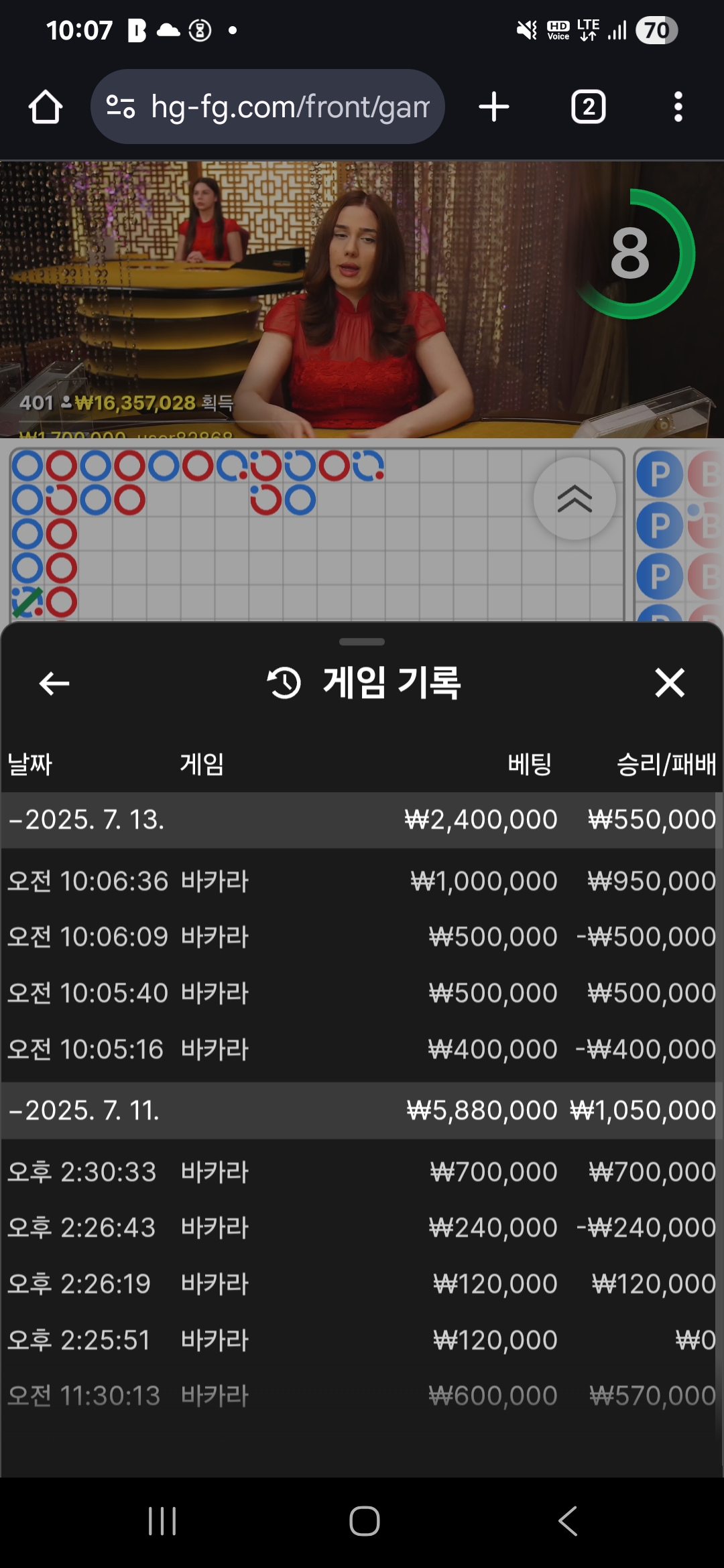
Task: Open the 오전 10:06:09 baccarat record
Action: click(x=359, y=937)
